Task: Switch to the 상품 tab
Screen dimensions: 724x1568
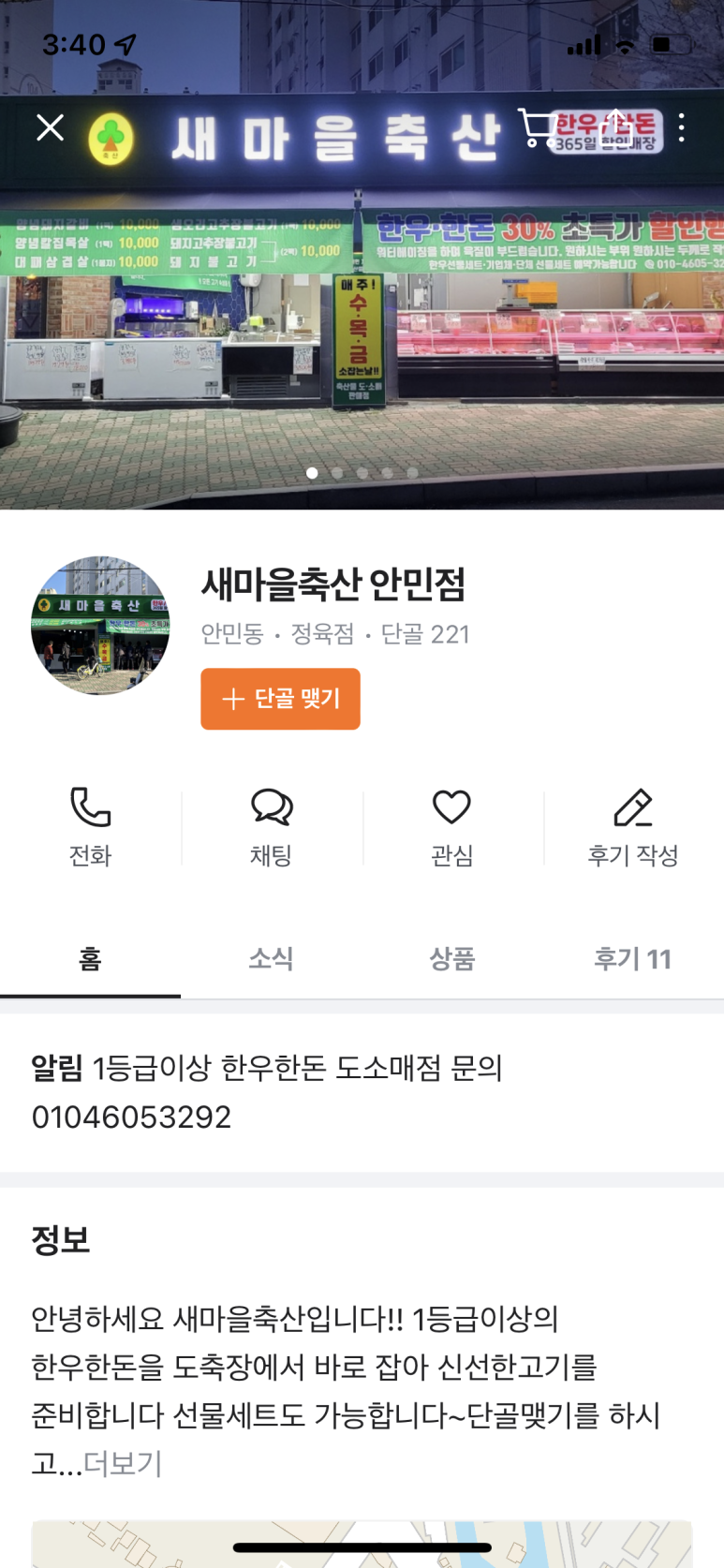Action: click(x=451, y=958)
